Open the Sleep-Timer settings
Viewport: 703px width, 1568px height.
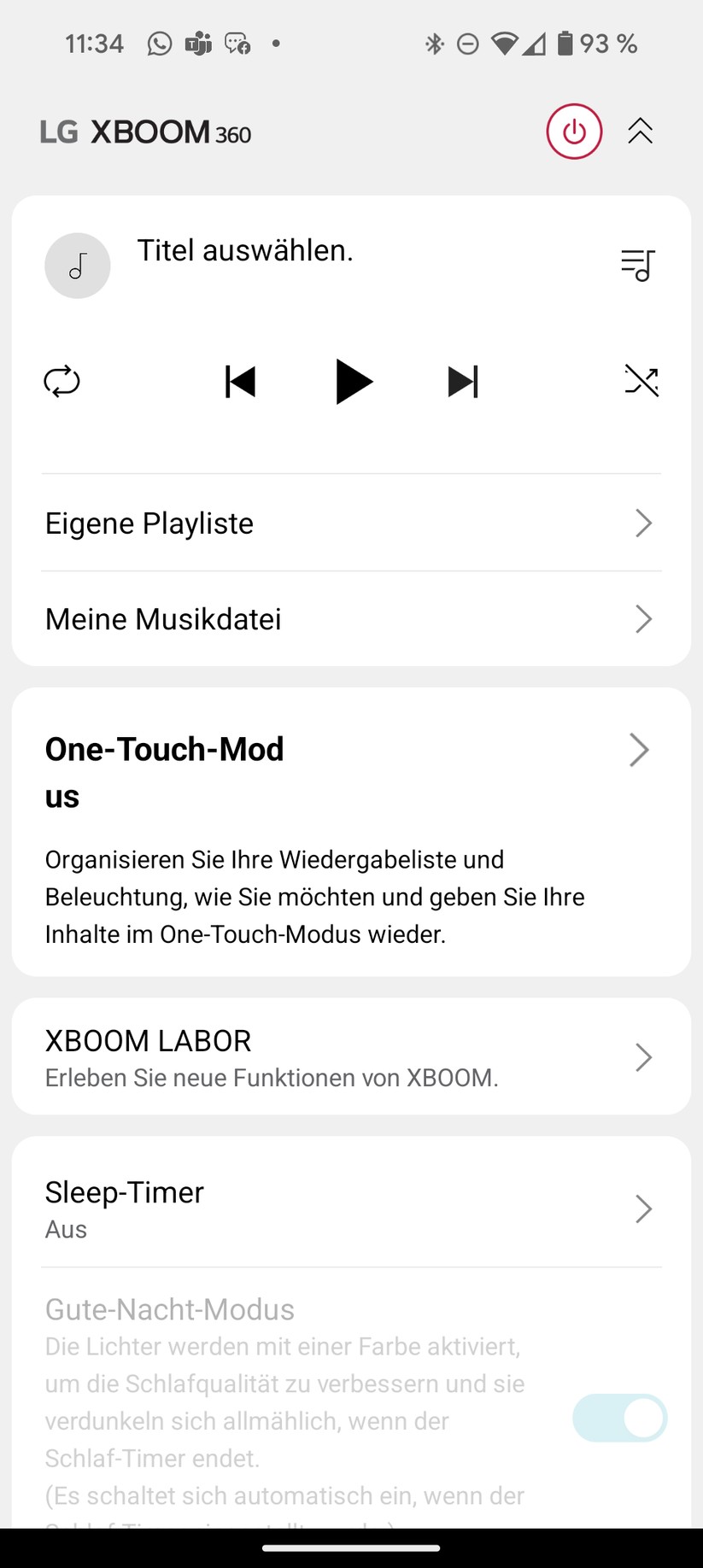coord(350,1208)
